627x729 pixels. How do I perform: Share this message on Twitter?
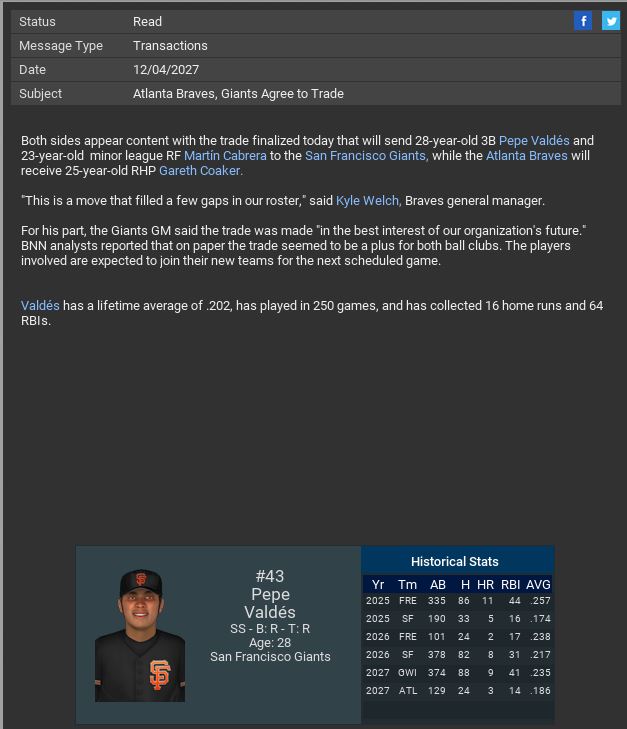coord(610,20)
